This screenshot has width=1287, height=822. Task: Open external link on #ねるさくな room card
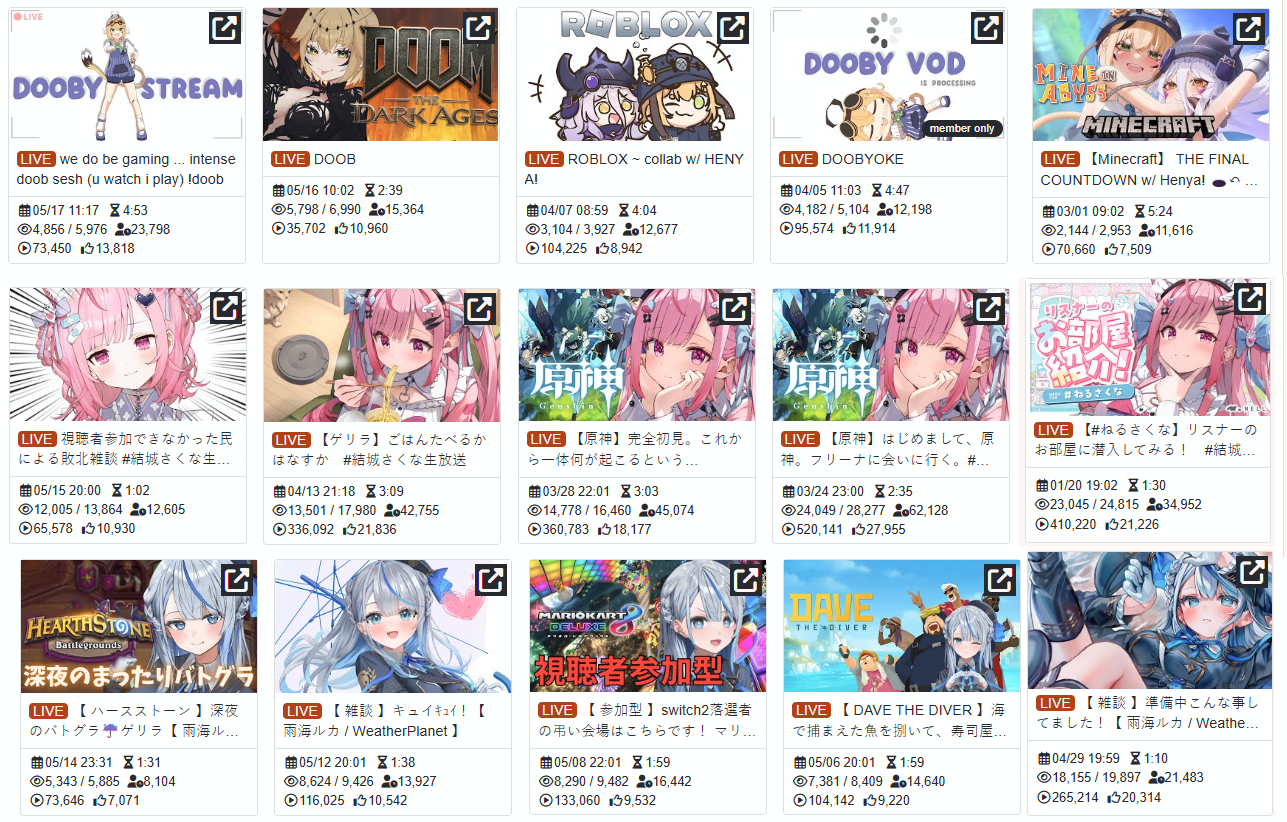click(1250, 298)
